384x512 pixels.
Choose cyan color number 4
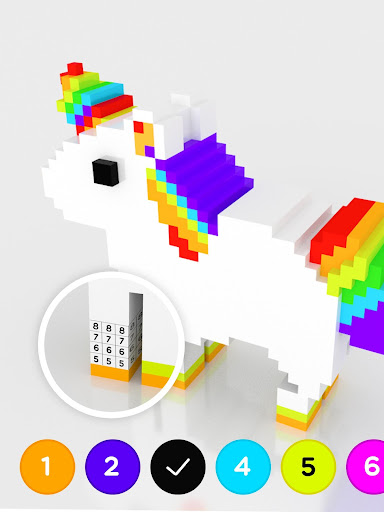[243, 466]
